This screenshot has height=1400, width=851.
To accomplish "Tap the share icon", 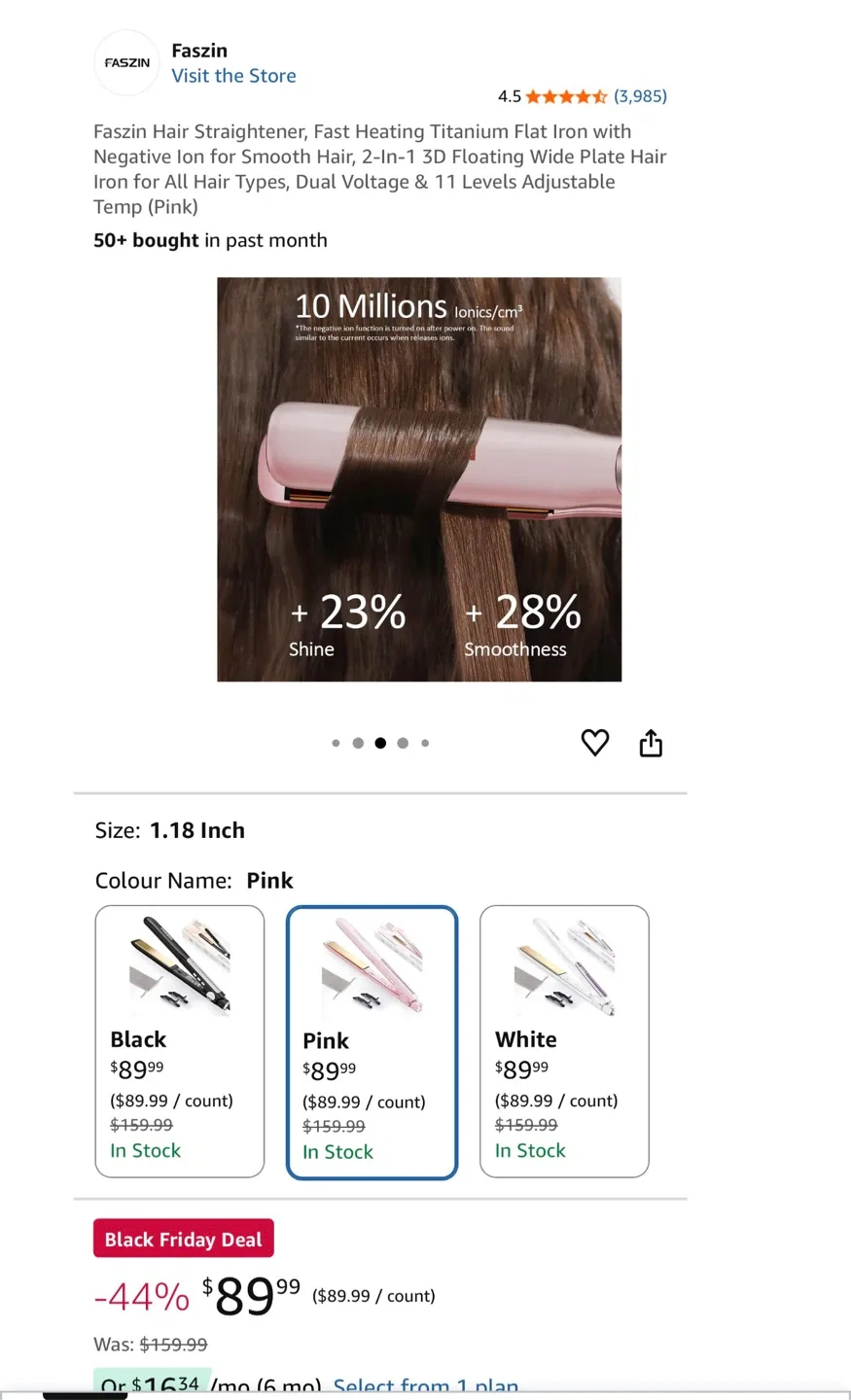I will coord(651,742).
